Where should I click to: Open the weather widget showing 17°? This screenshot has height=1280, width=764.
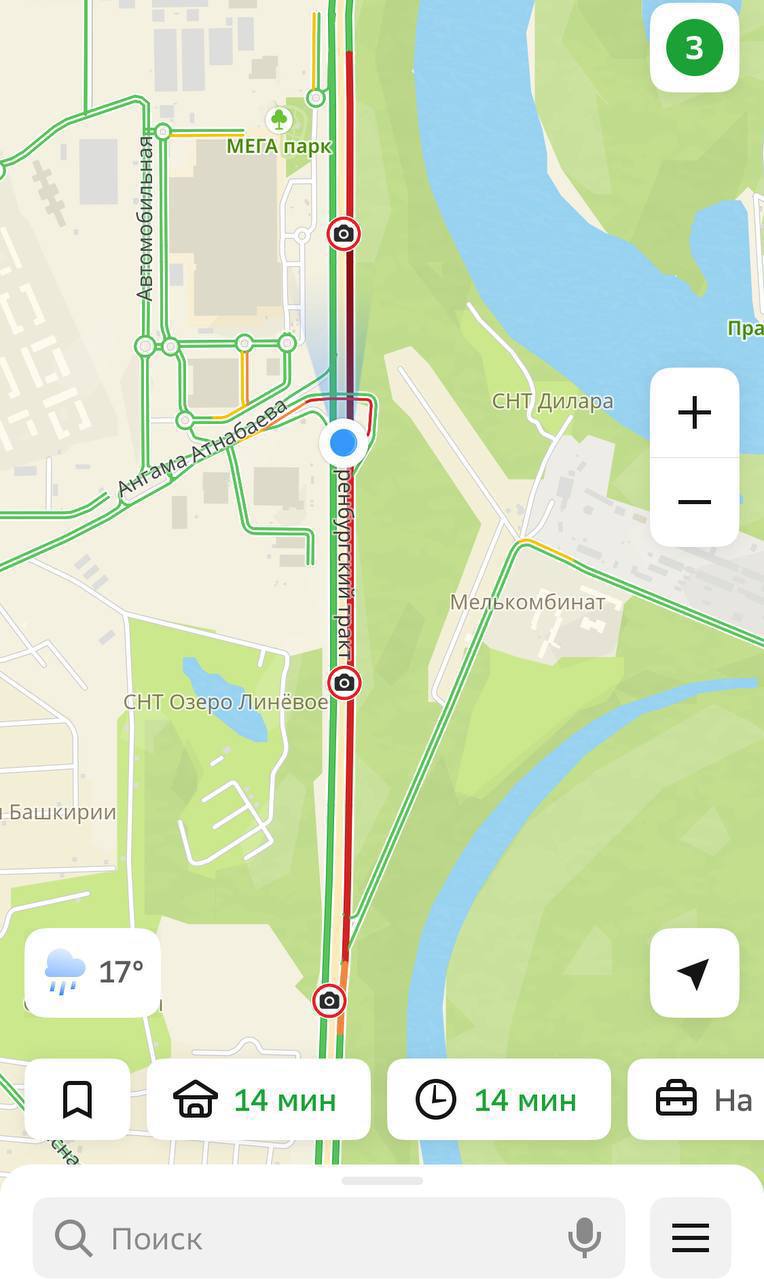93,972
